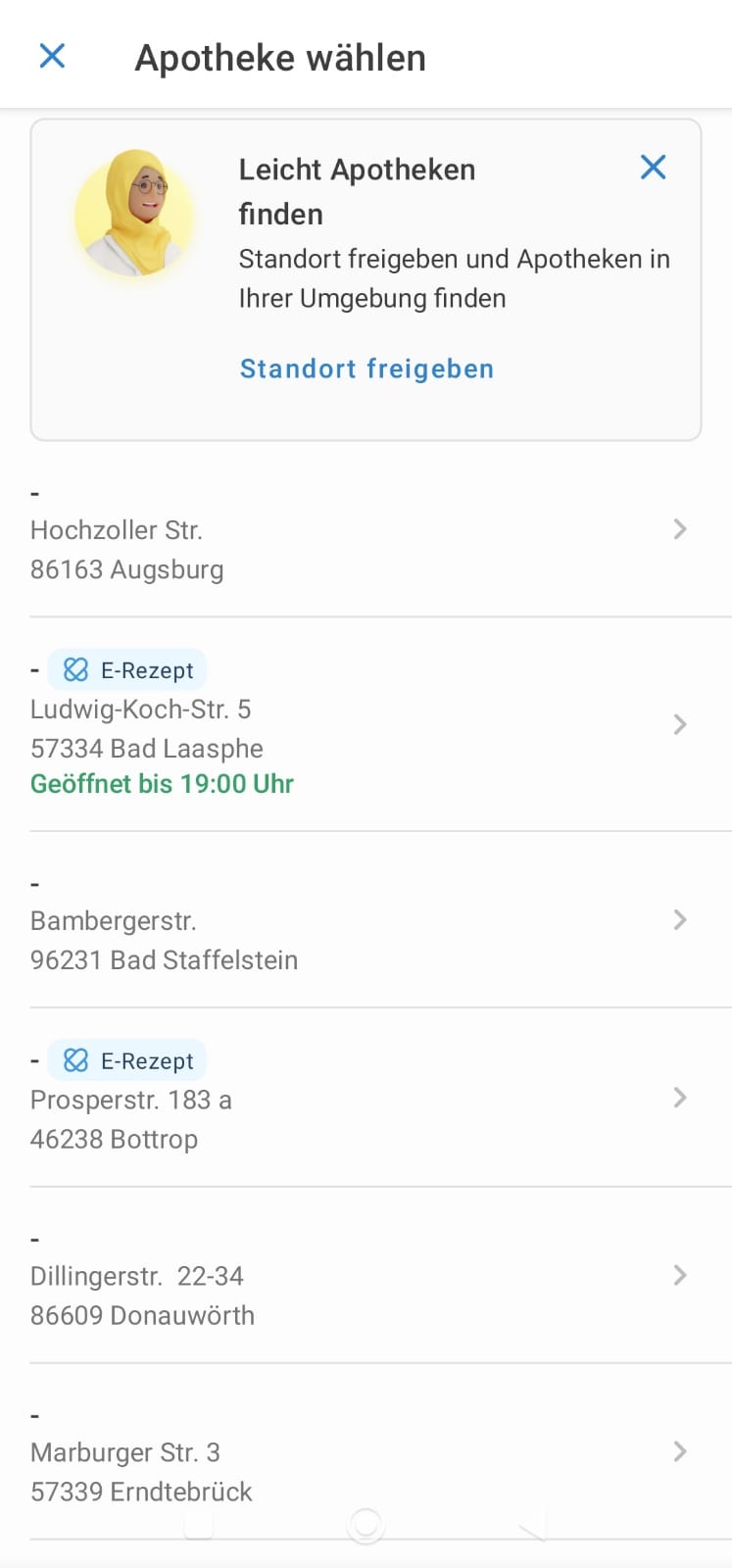Close the Apotheke wählen screen
The image size is (732, 1568).
tap(52, 56)
